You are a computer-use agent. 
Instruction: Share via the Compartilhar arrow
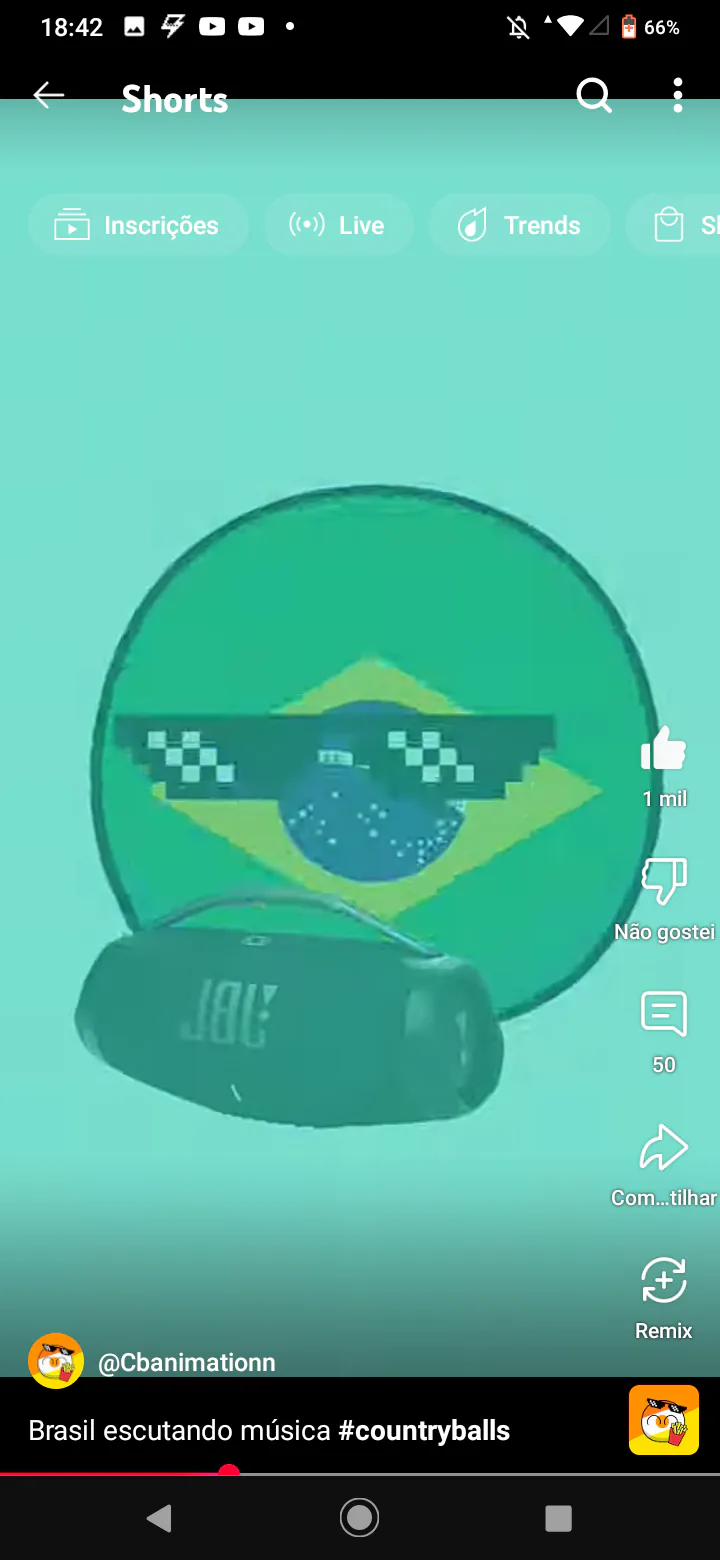(664, 1148)
